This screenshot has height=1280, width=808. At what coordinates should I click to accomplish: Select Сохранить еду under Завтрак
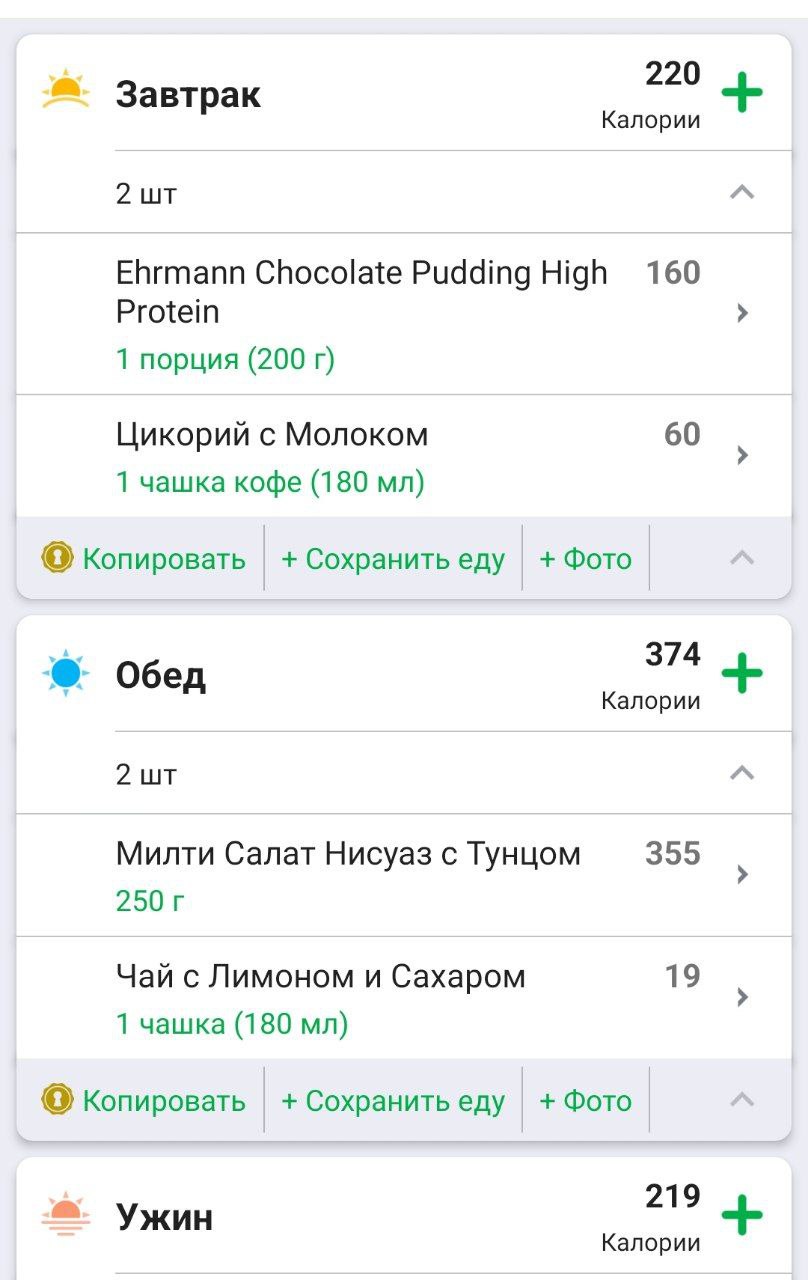393,558
